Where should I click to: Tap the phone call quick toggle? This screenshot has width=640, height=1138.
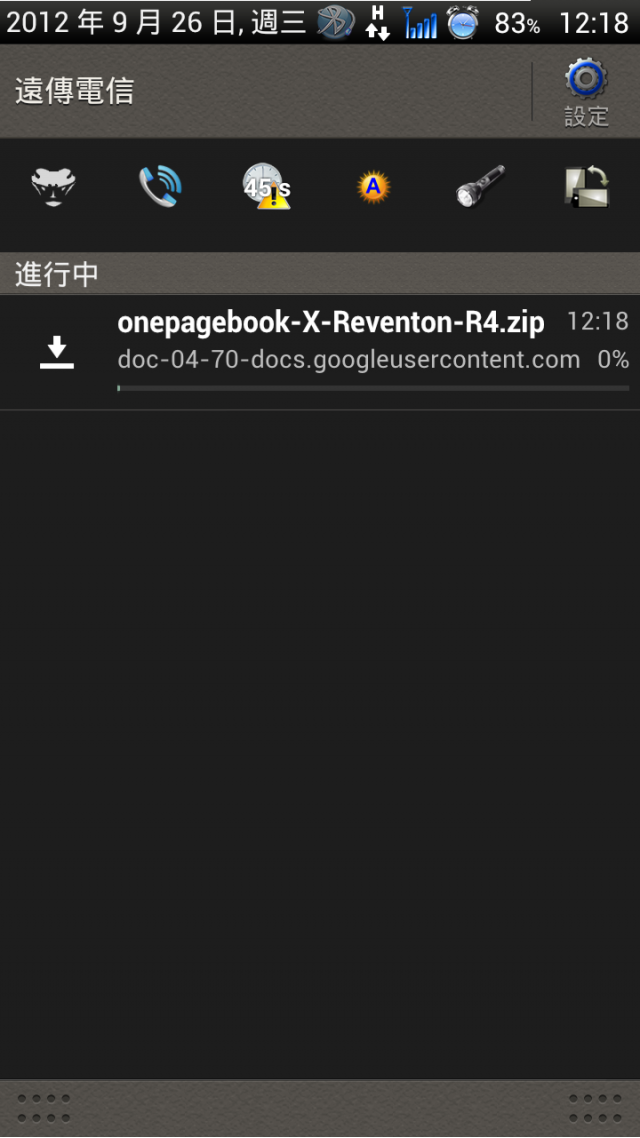[160, 186]
